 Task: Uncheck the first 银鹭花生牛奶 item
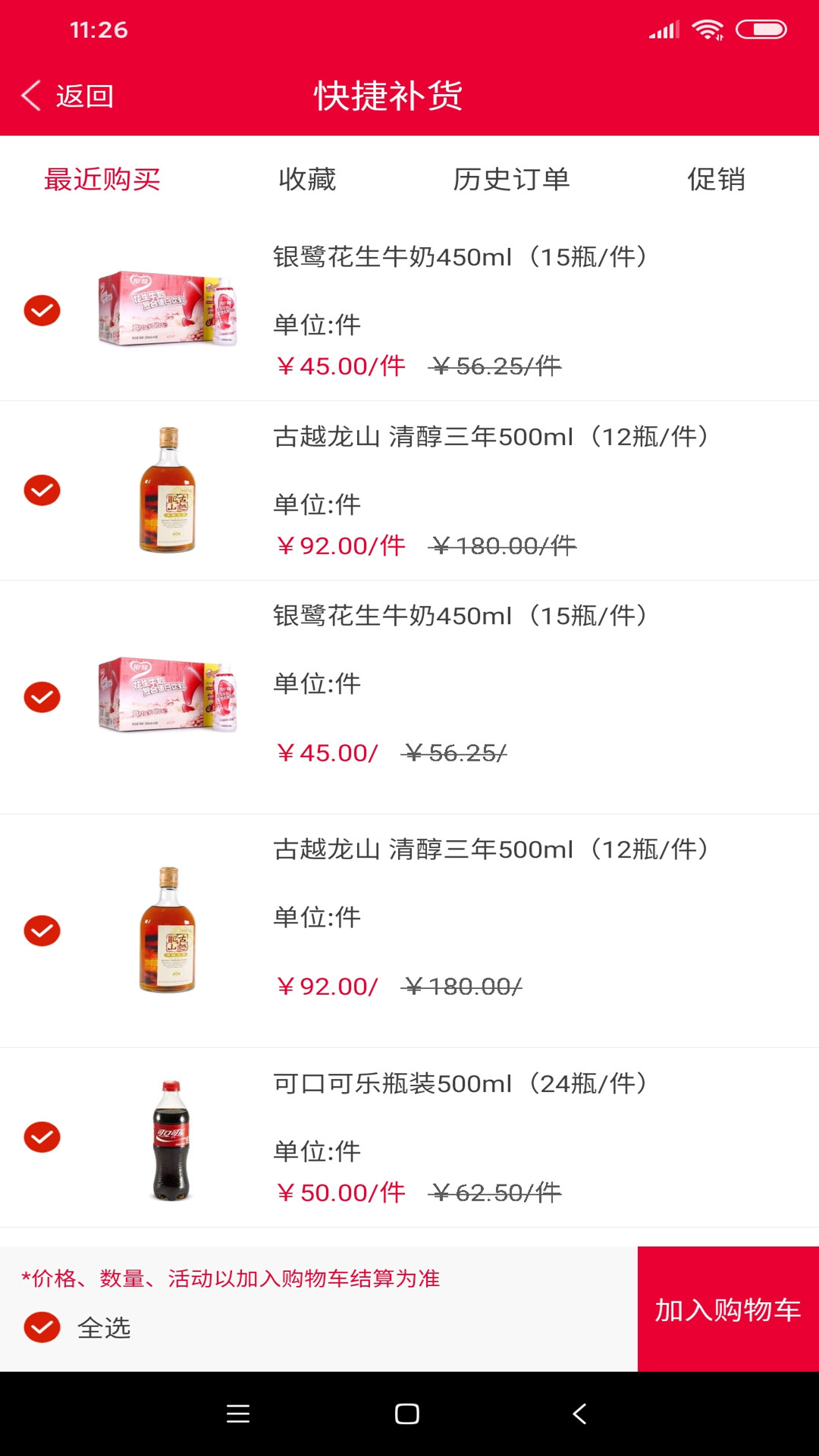point(42,309)
